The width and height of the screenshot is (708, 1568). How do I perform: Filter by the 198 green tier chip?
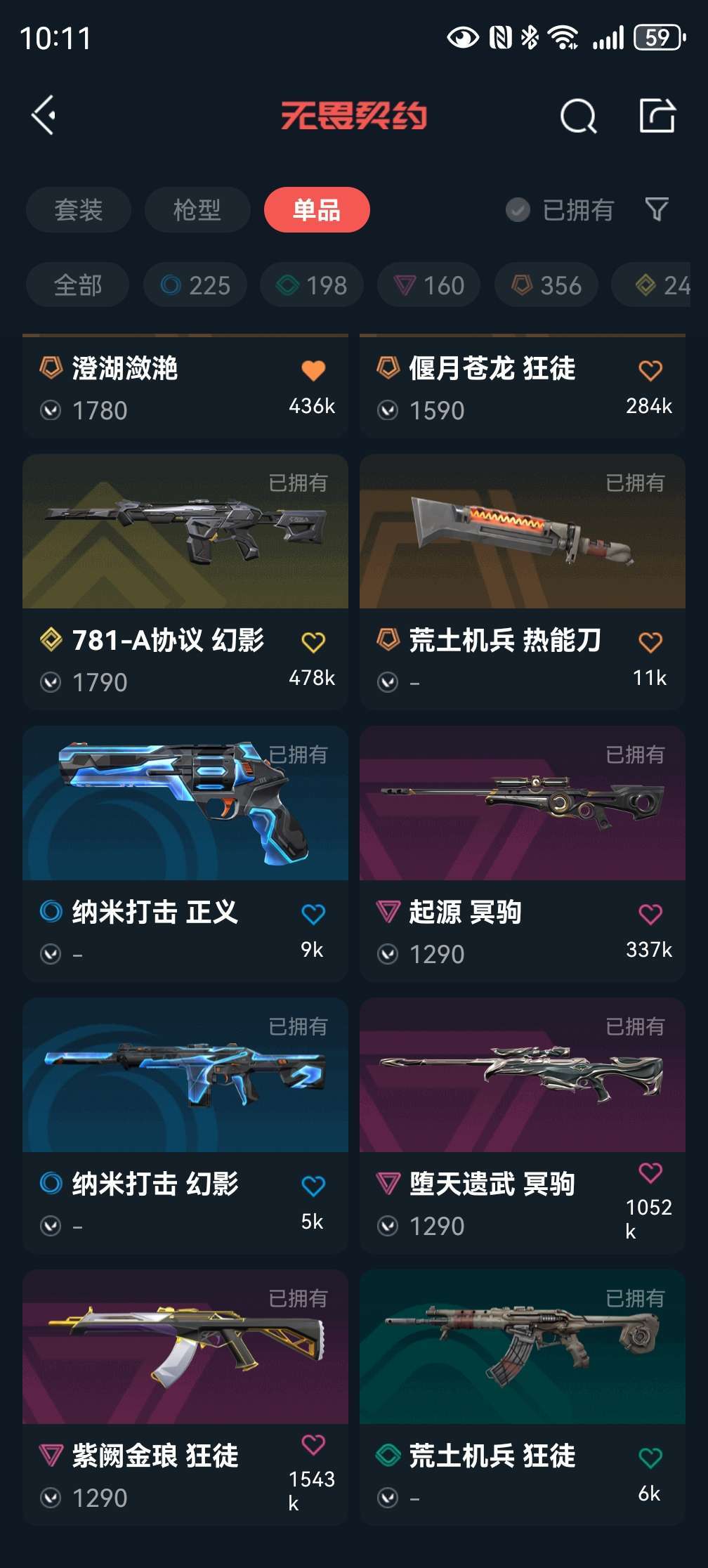312,285
